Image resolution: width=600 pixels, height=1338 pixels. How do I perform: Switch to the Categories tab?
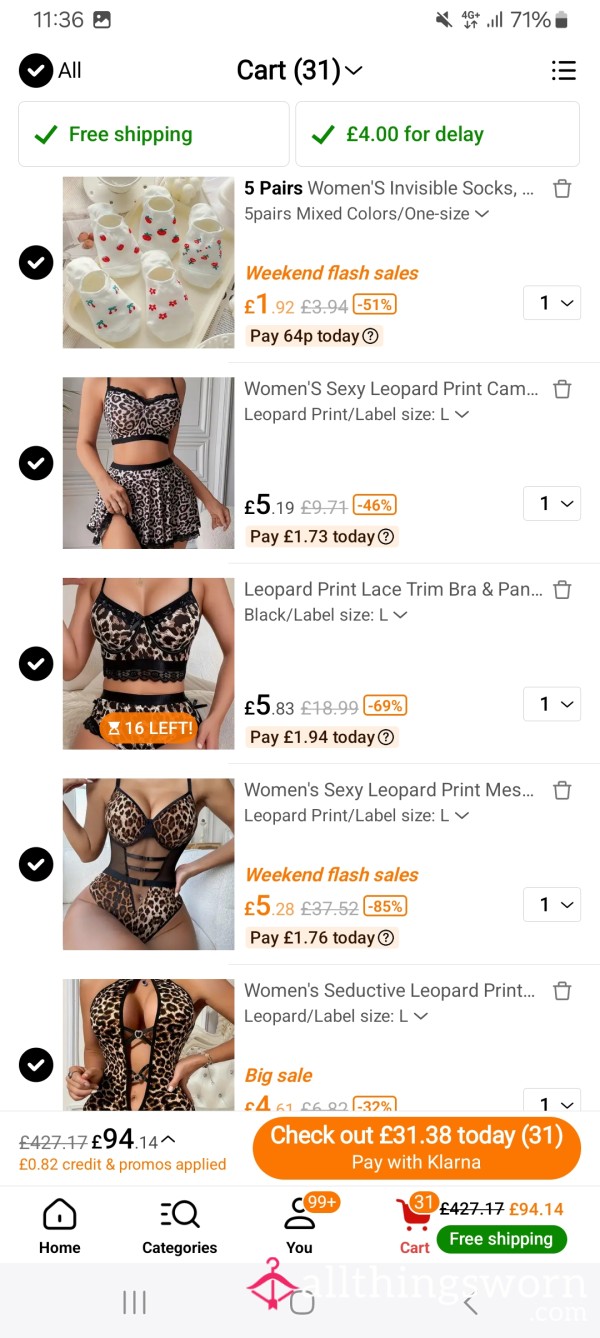[179, 1226]
